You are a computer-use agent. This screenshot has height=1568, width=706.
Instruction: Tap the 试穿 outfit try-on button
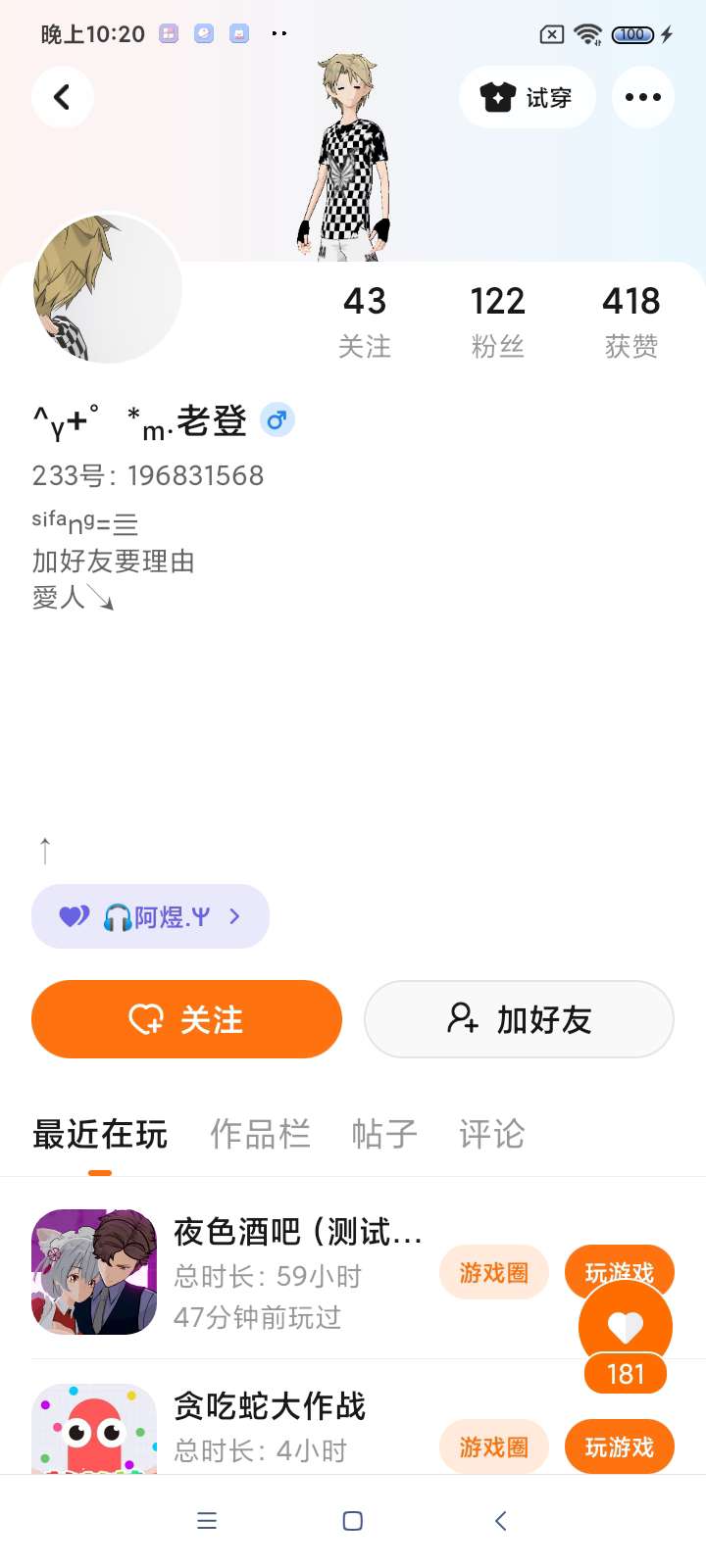click(528, 97)
